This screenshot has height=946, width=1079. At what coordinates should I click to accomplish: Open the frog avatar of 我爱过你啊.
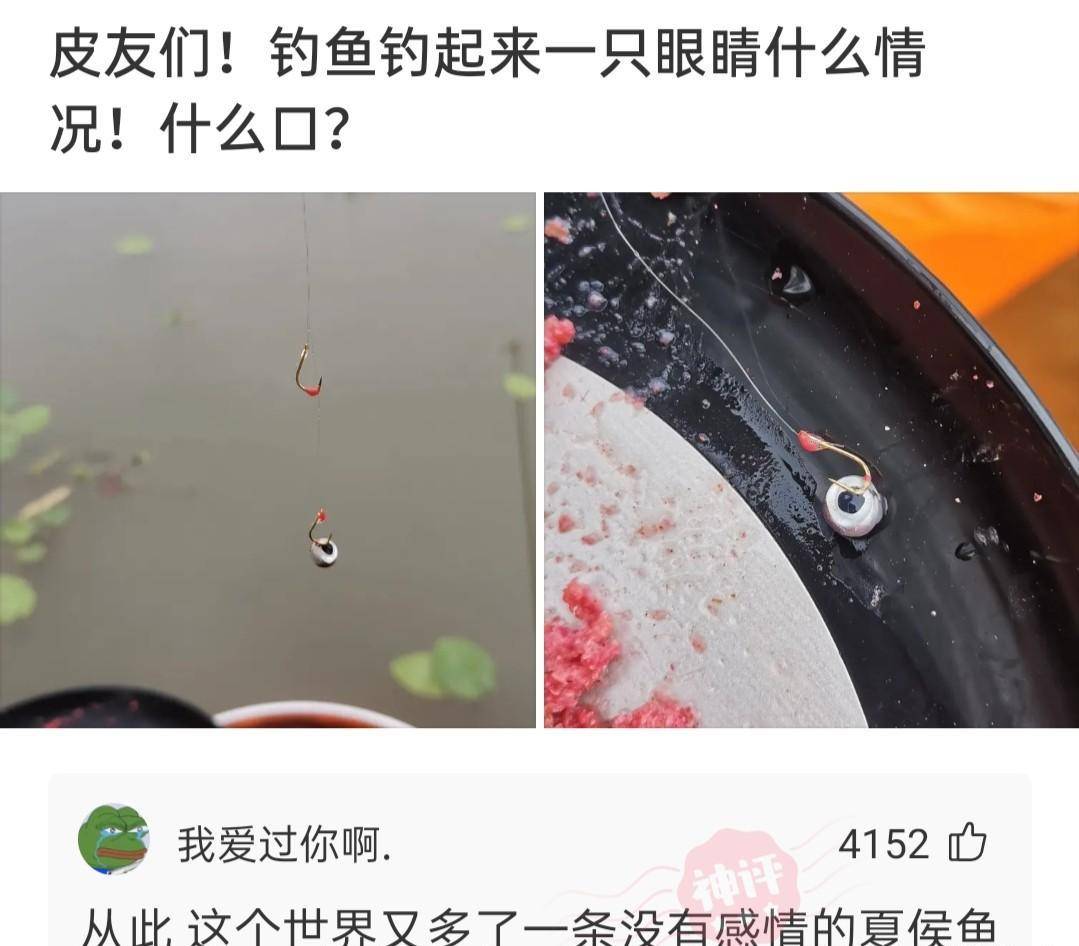113,840
